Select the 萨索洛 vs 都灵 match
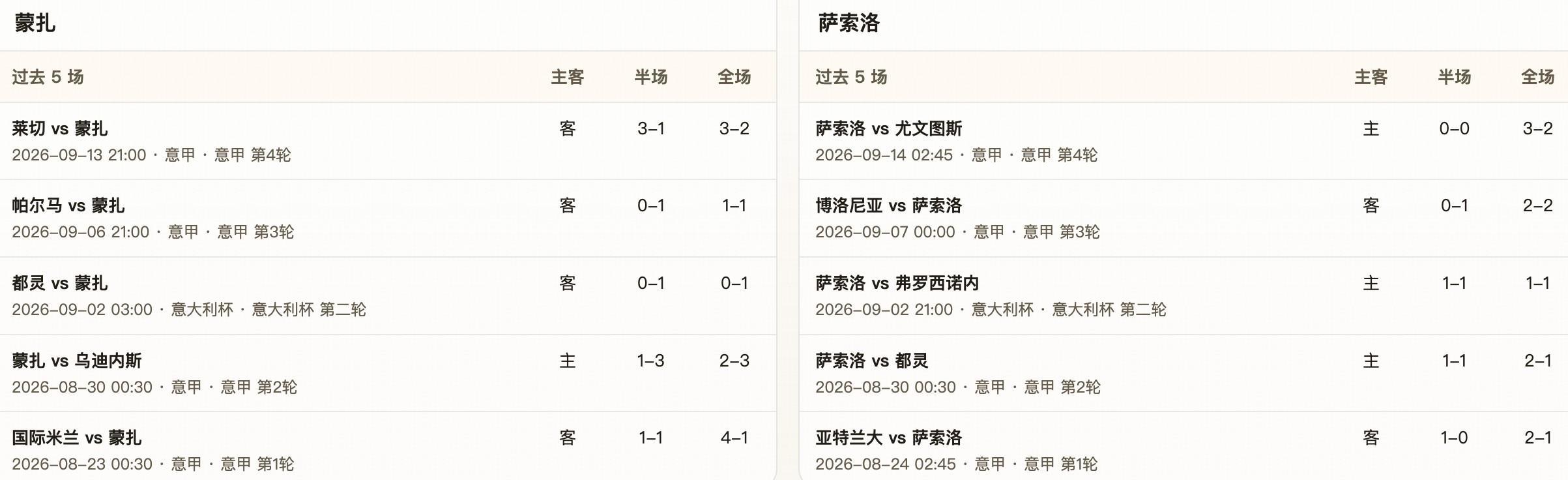 pos(1183,373)
